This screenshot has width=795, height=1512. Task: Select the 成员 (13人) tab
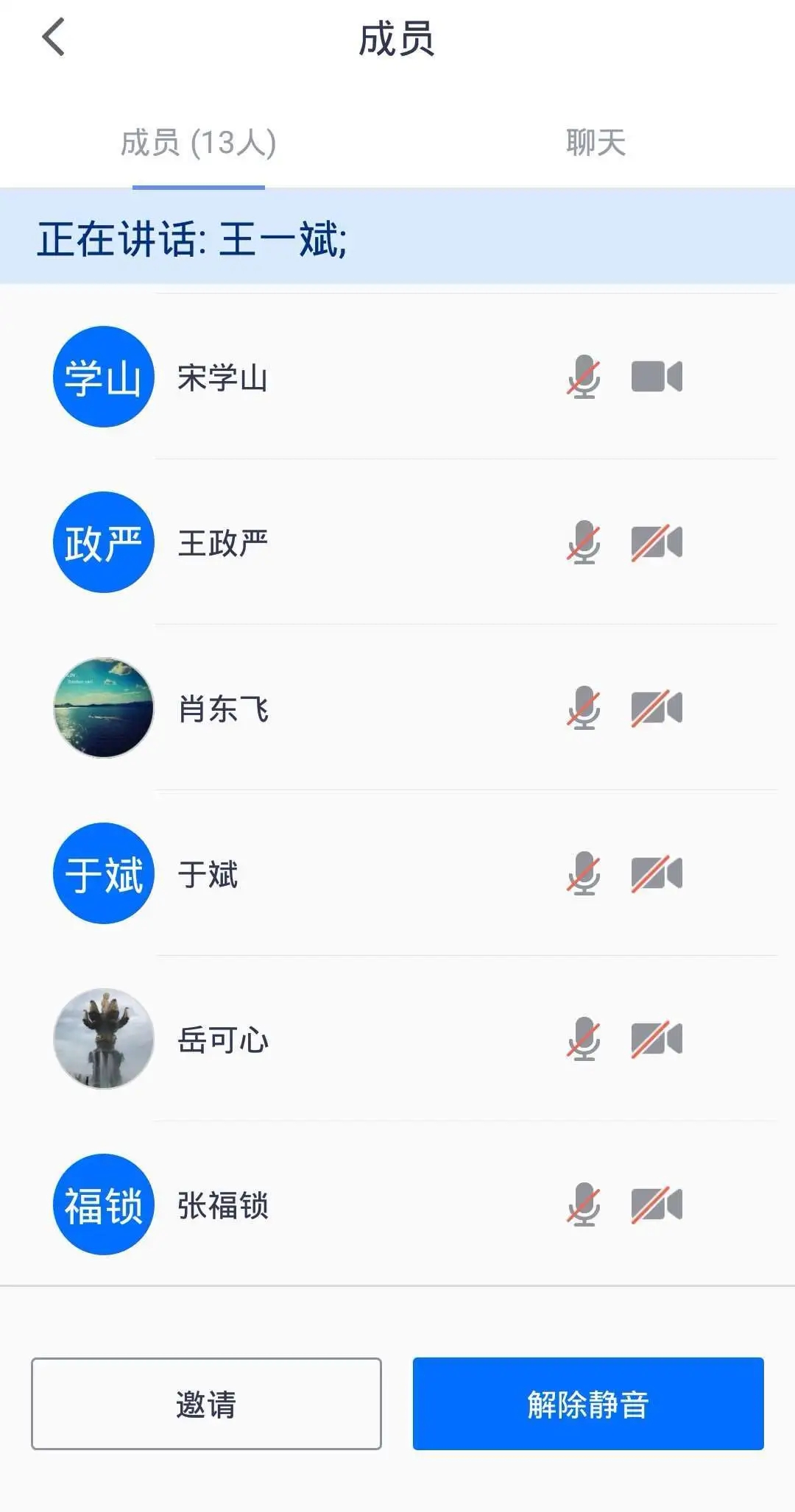click(x=198, y=143)
